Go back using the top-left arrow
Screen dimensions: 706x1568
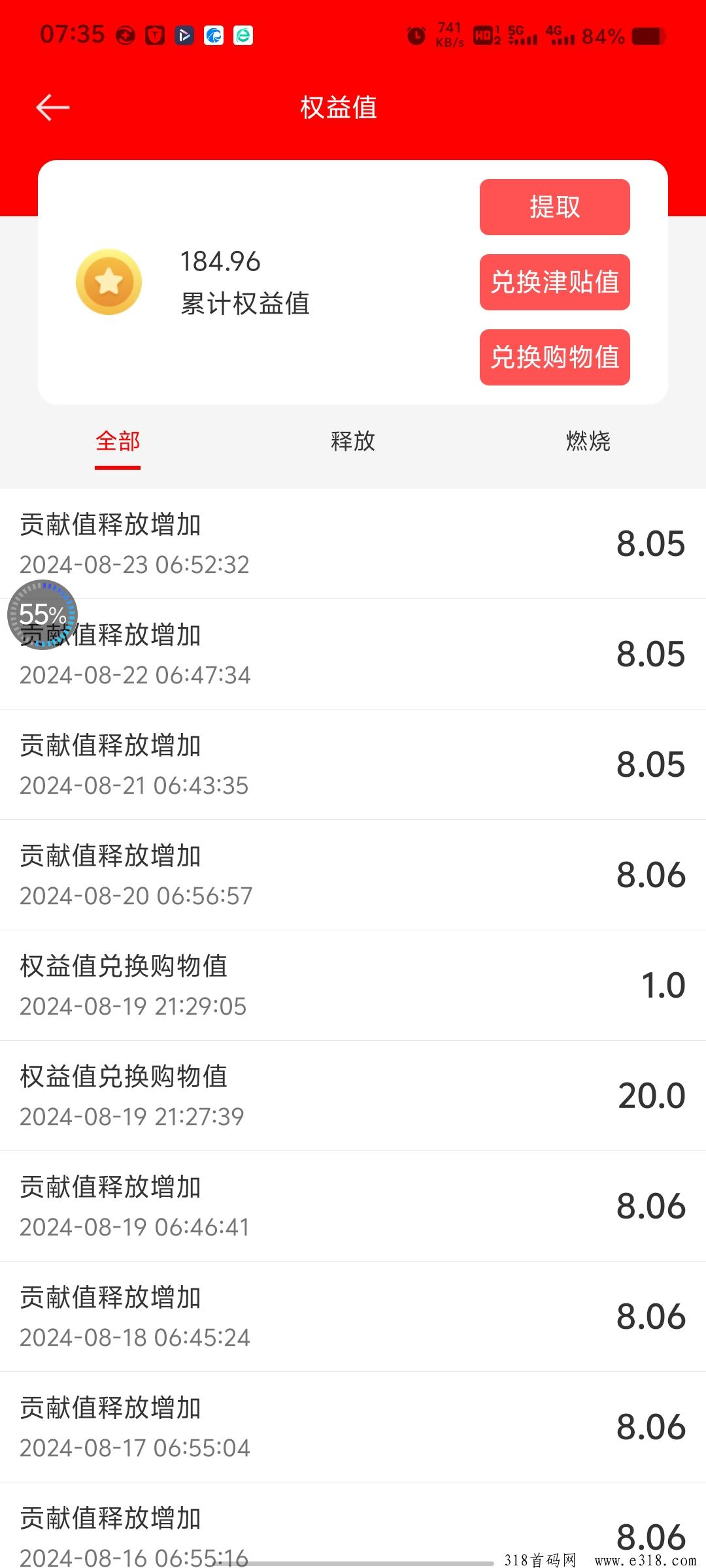point(52,108)
